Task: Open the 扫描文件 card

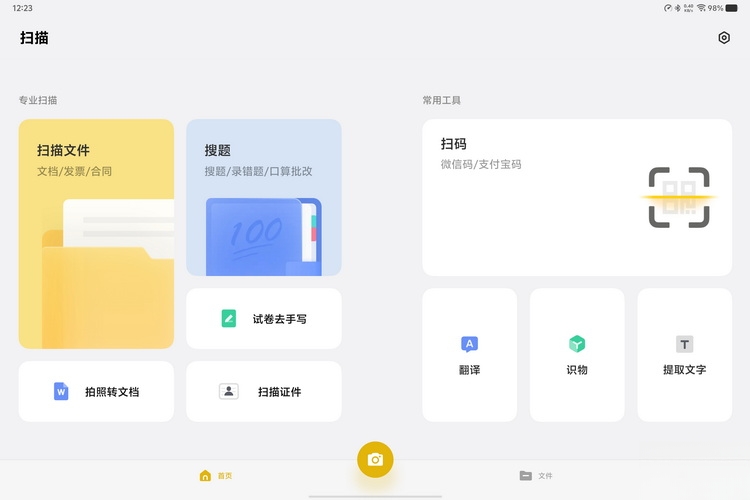Action: click(96, 234)
